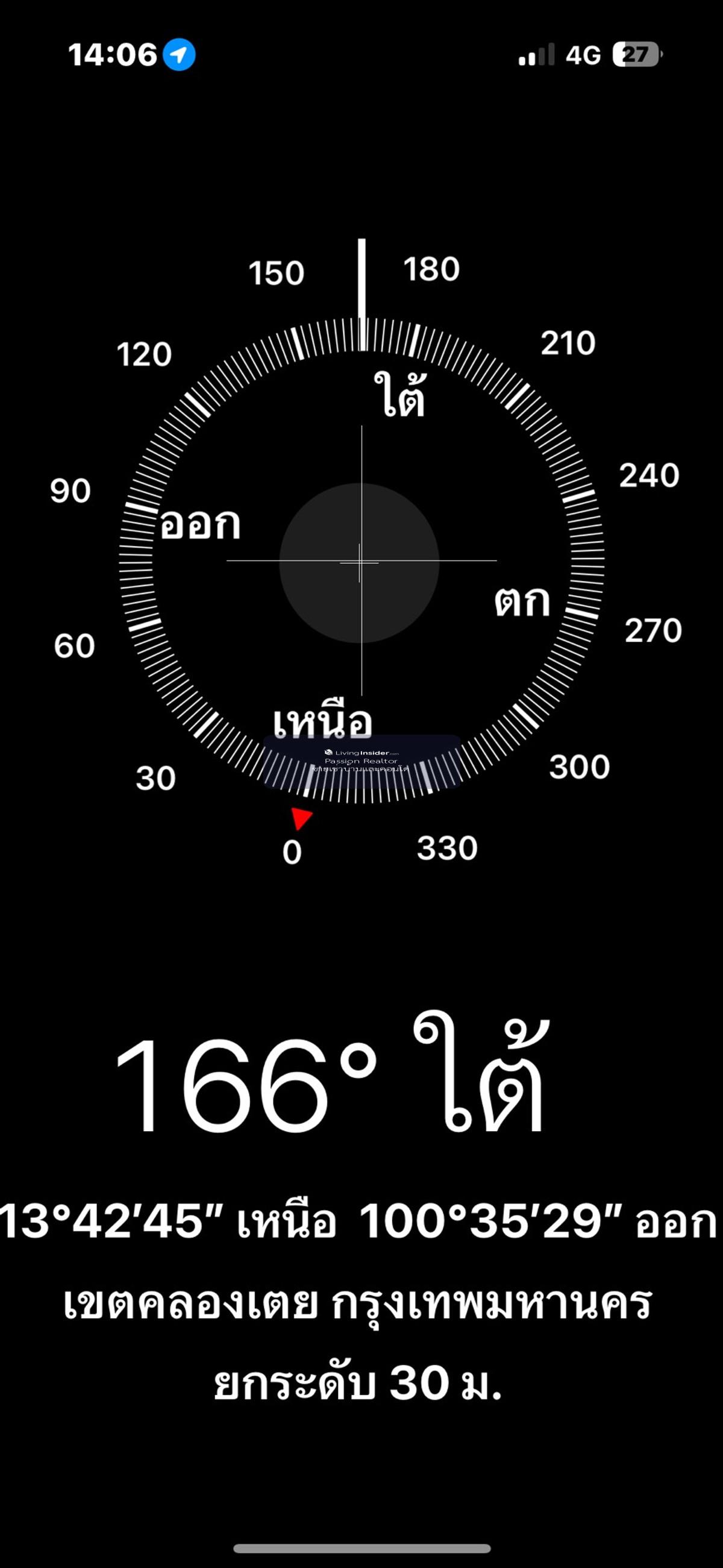Tap the compass dial to lock the bearing
Image resolution: width=723 pixels, height=1568 pixels.
coord(360,562)
